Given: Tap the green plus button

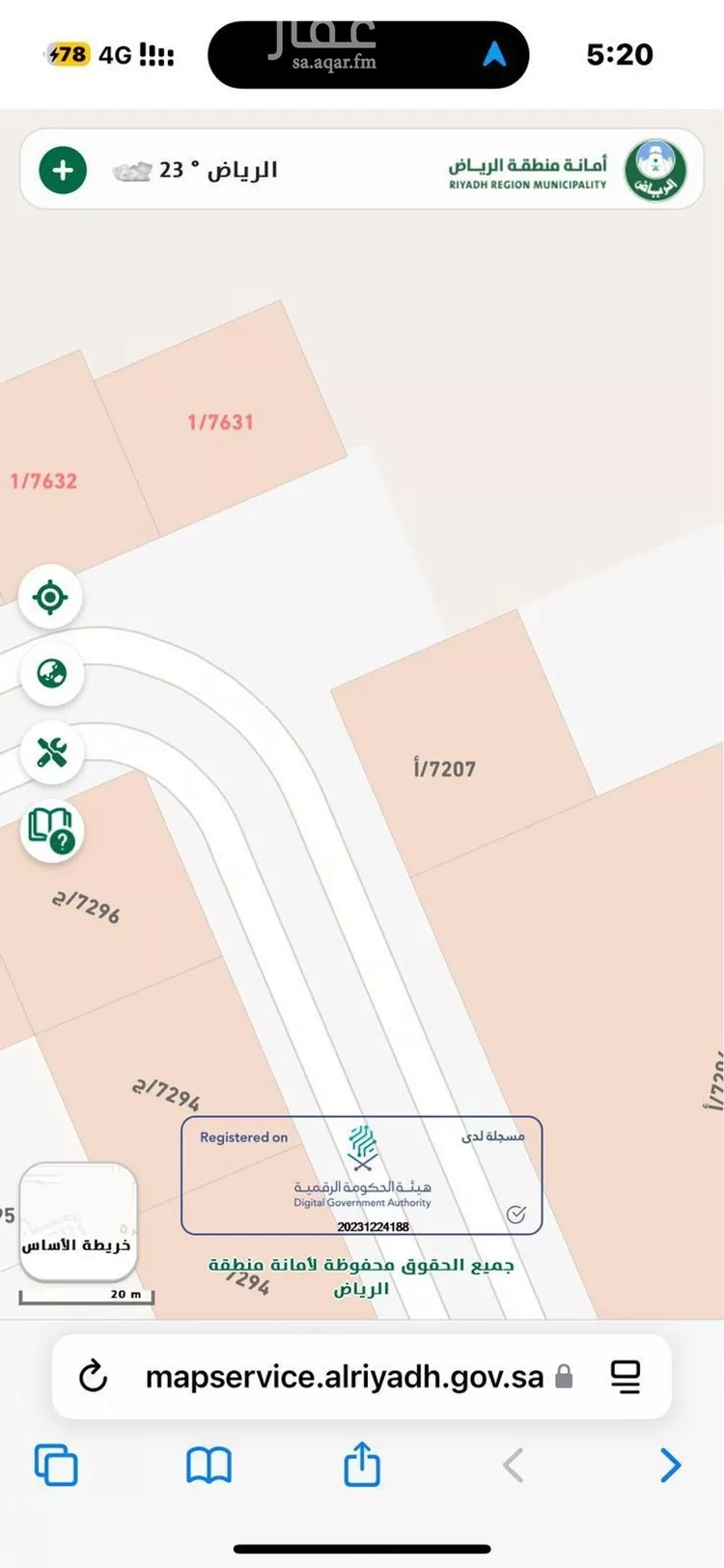Looking at the screenshot, I should (x=63, y=171).
